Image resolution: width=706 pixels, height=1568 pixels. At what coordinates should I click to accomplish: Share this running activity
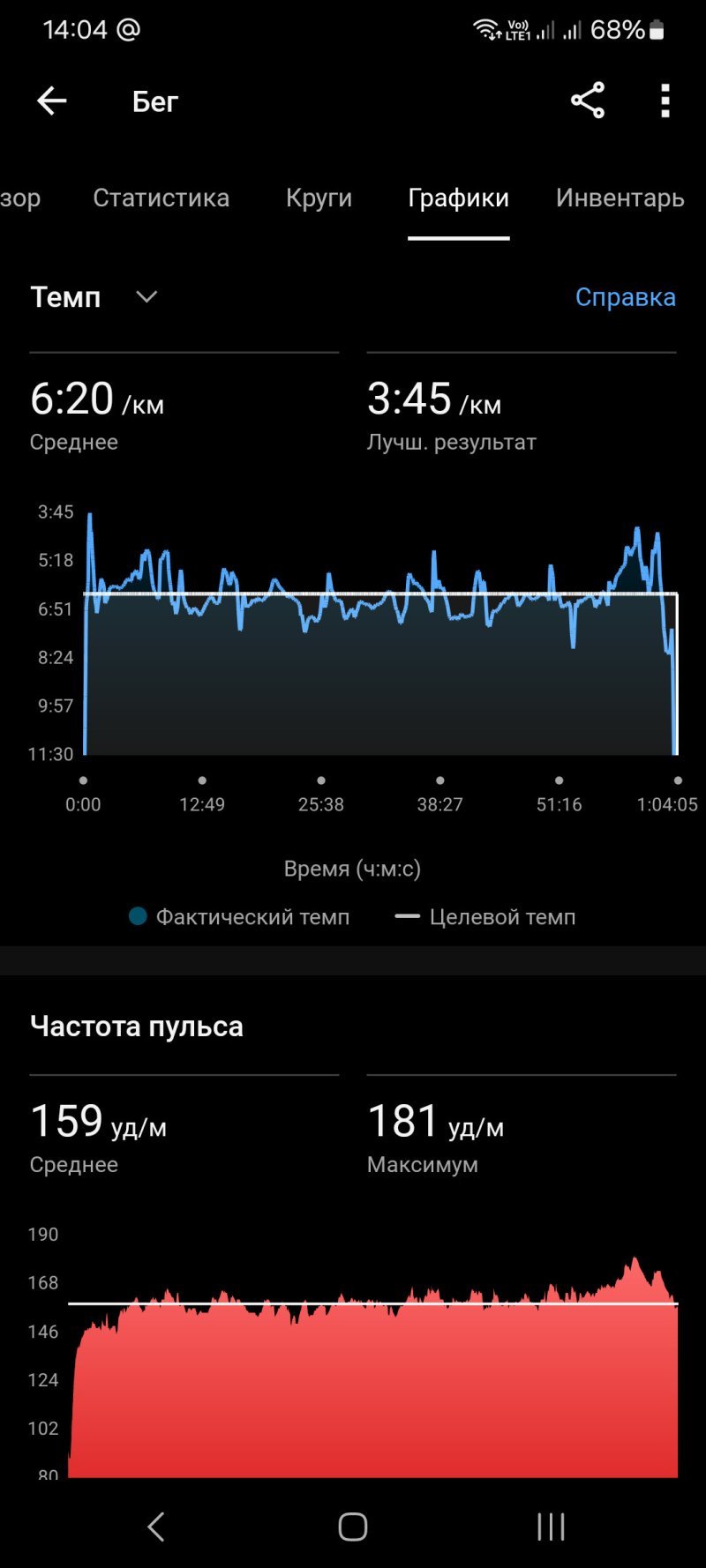pos(588,101)
